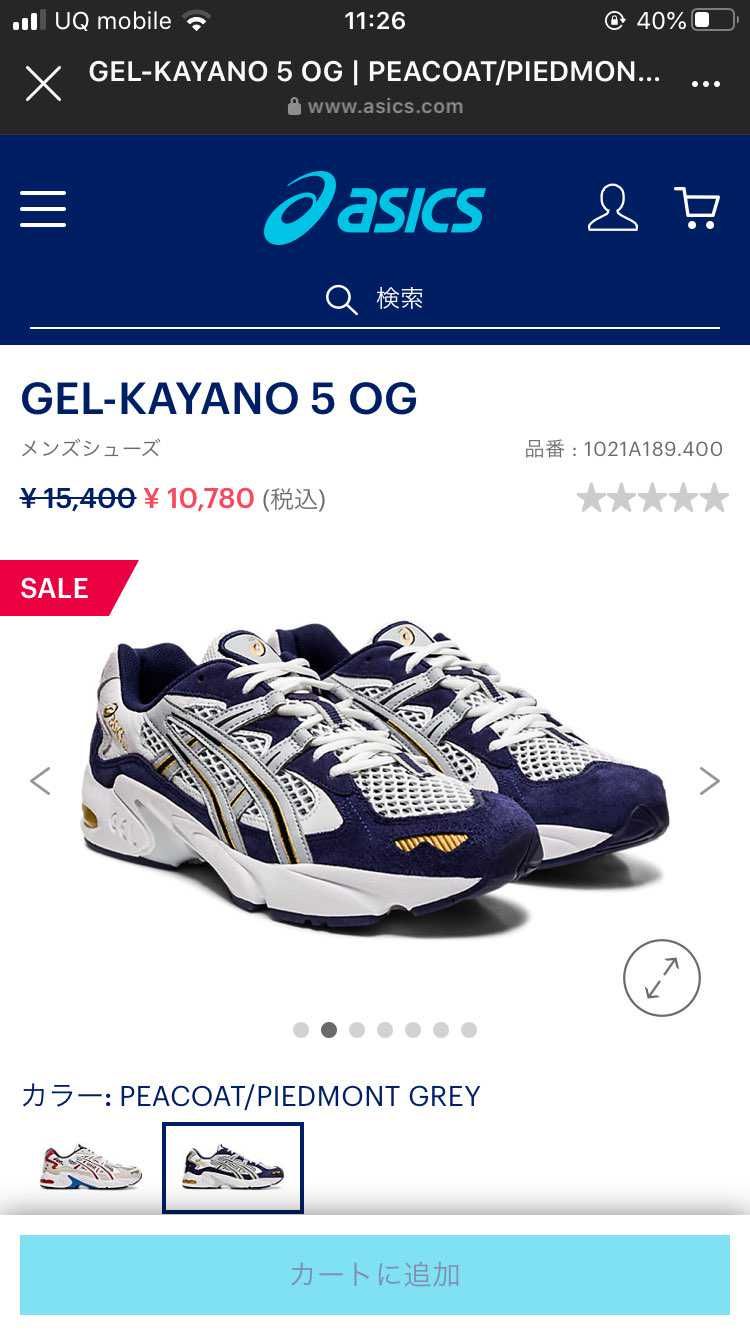Image resolution: width=750 pixels, height=1334 pixels.
Task: Open the browser overflow menu
Action: coord(706,84)
